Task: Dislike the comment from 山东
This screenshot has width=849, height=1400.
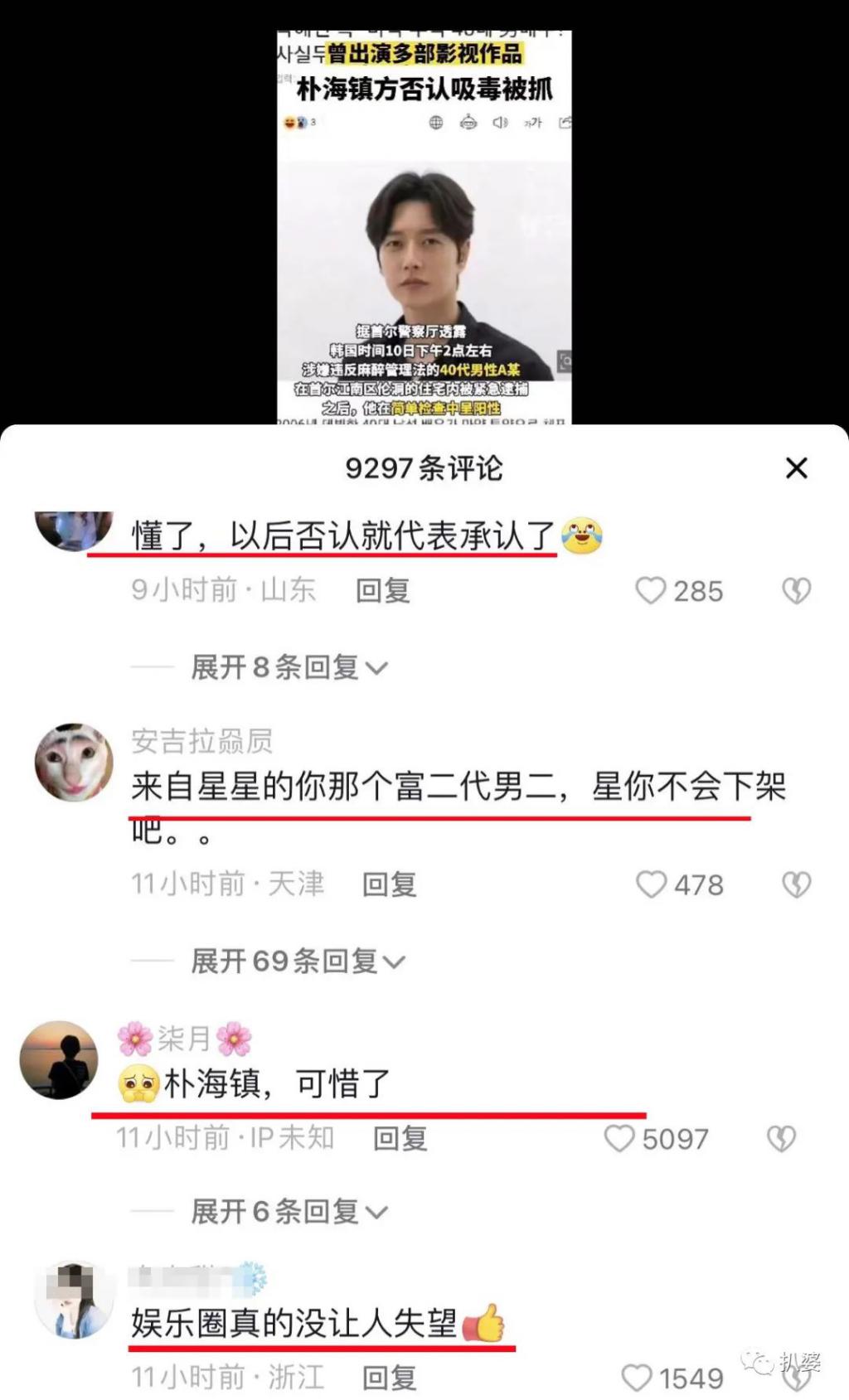Action: pos(796,591)
